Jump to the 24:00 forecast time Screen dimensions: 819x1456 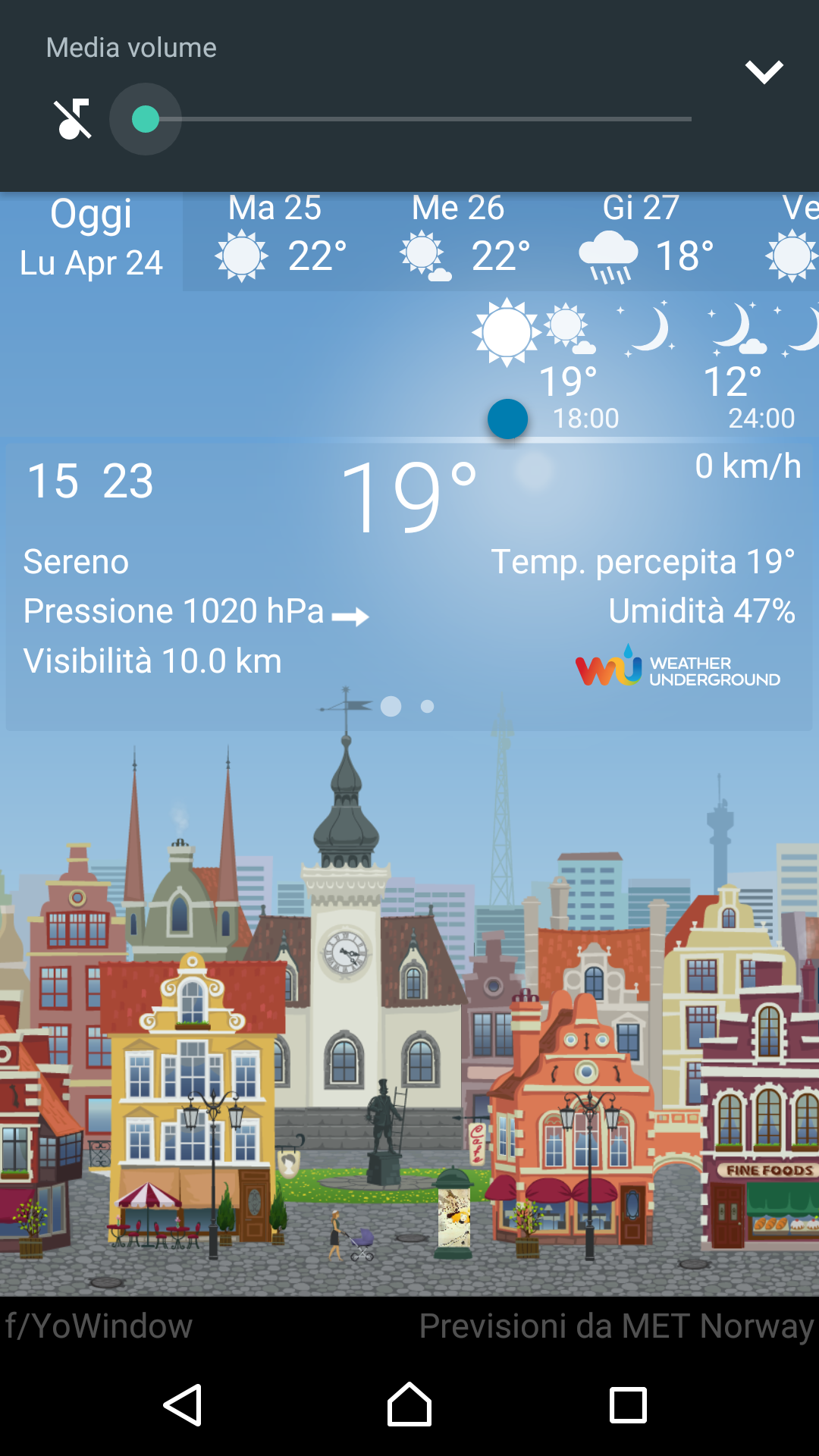click(761, 418)
